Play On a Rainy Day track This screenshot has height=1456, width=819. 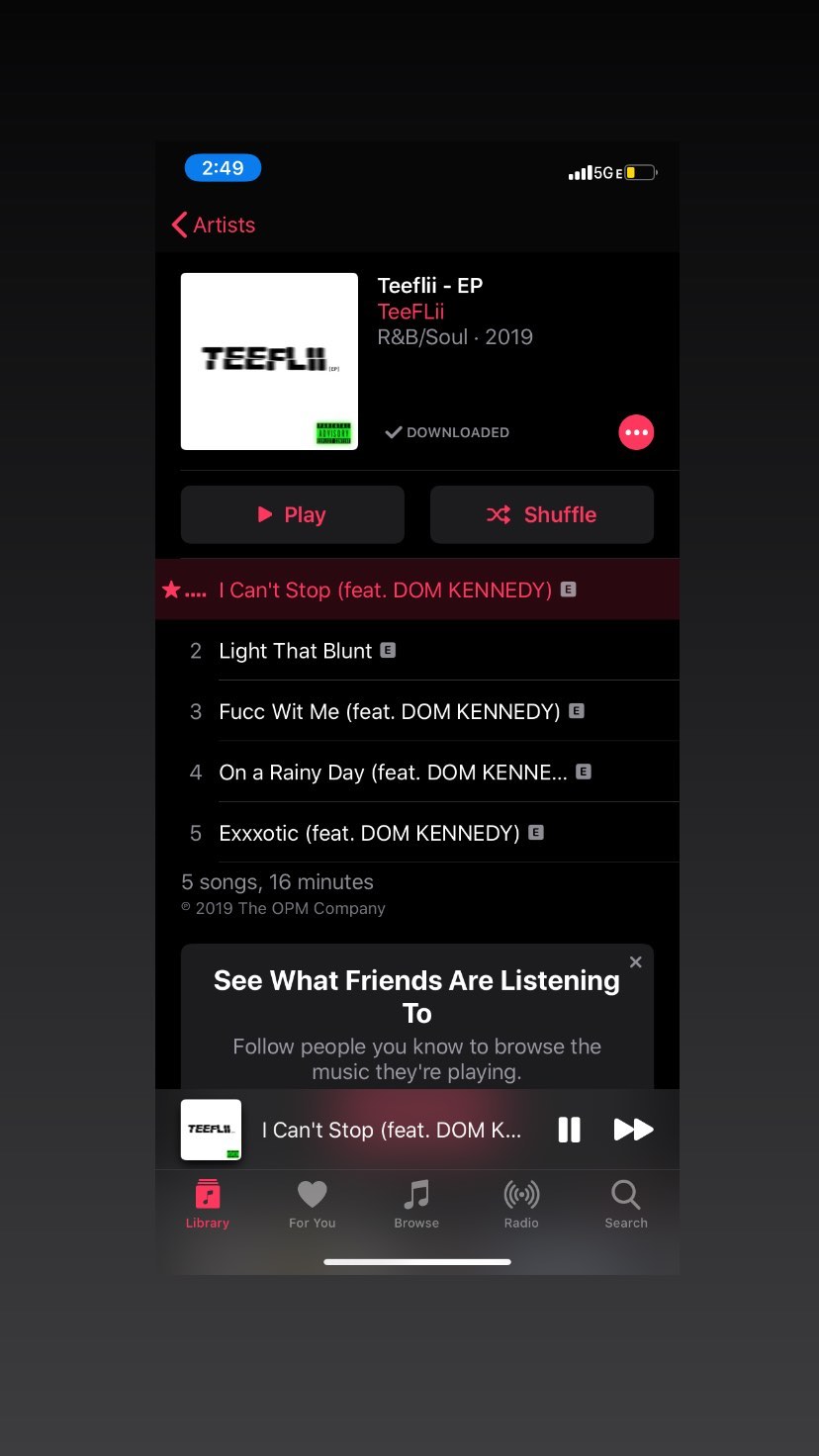[x=393, y=773]
